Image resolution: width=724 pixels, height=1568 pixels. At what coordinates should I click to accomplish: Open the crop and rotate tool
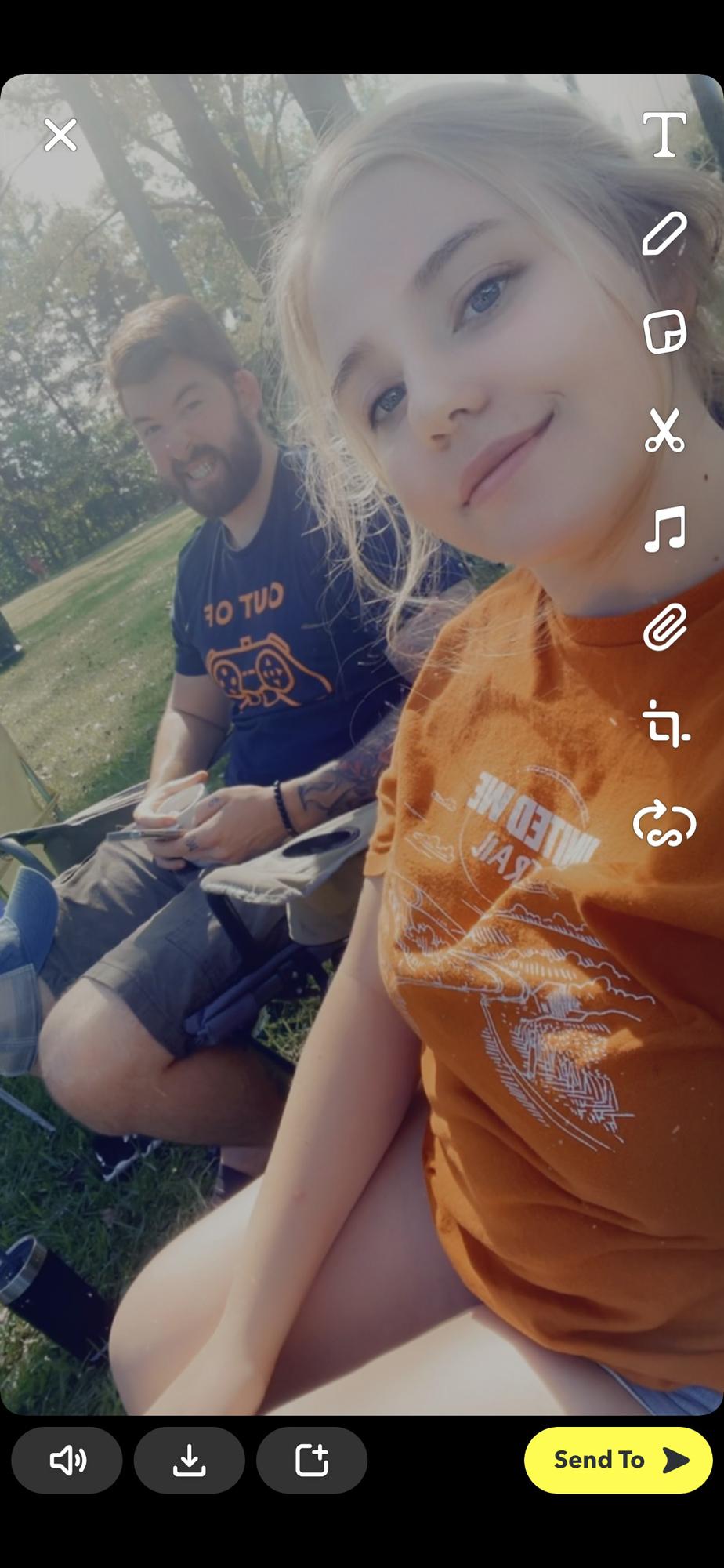(x=664, y=724)
